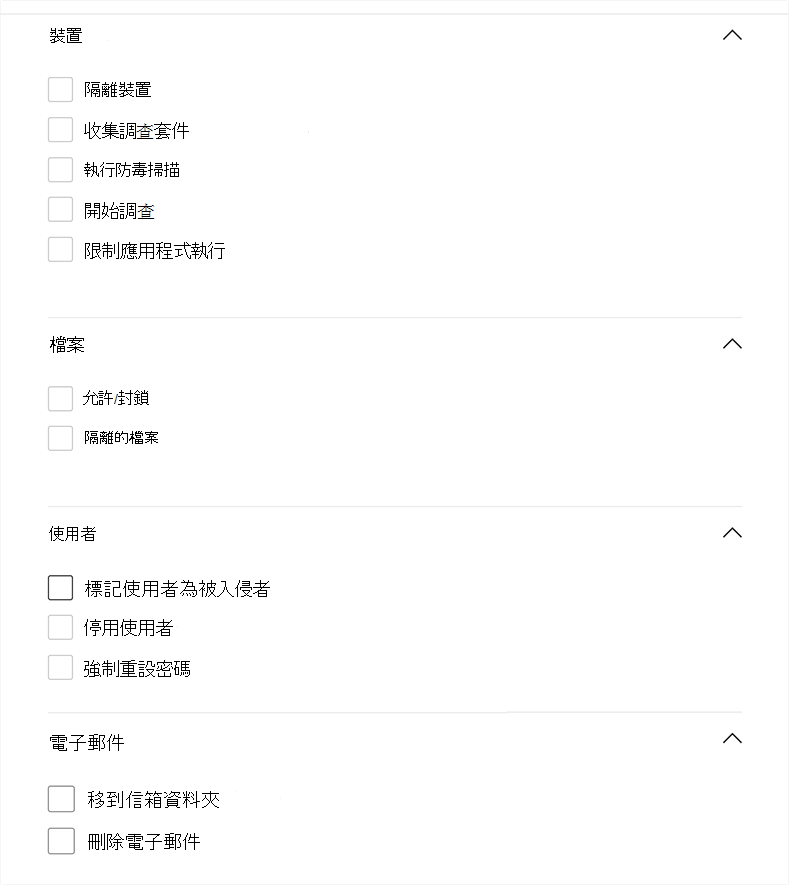Tick the 隔離的檔案 checkbox
Viewport: 789px width, 885px height.
click(61, 438)
